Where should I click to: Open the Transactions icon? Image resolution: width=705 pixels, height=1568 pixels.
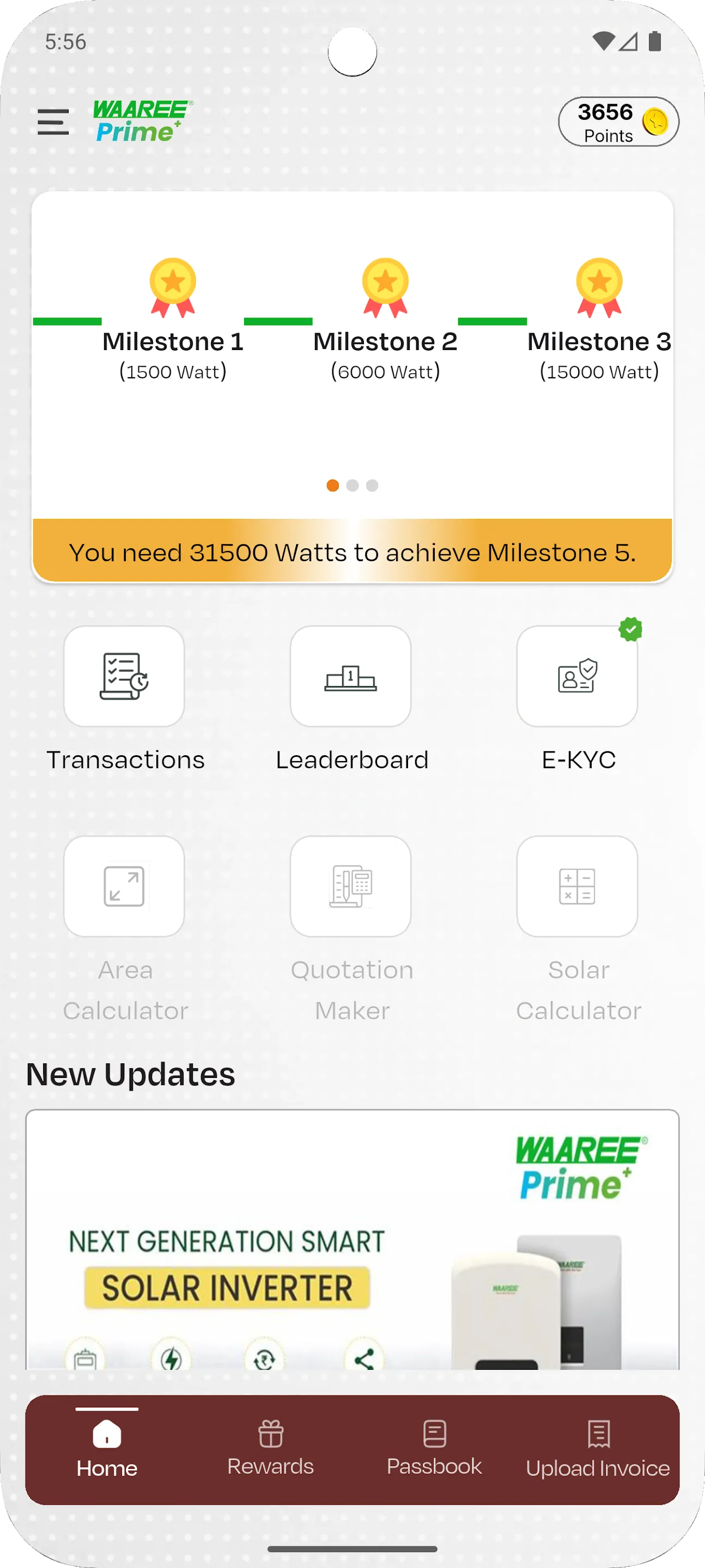tap(125, 677)
